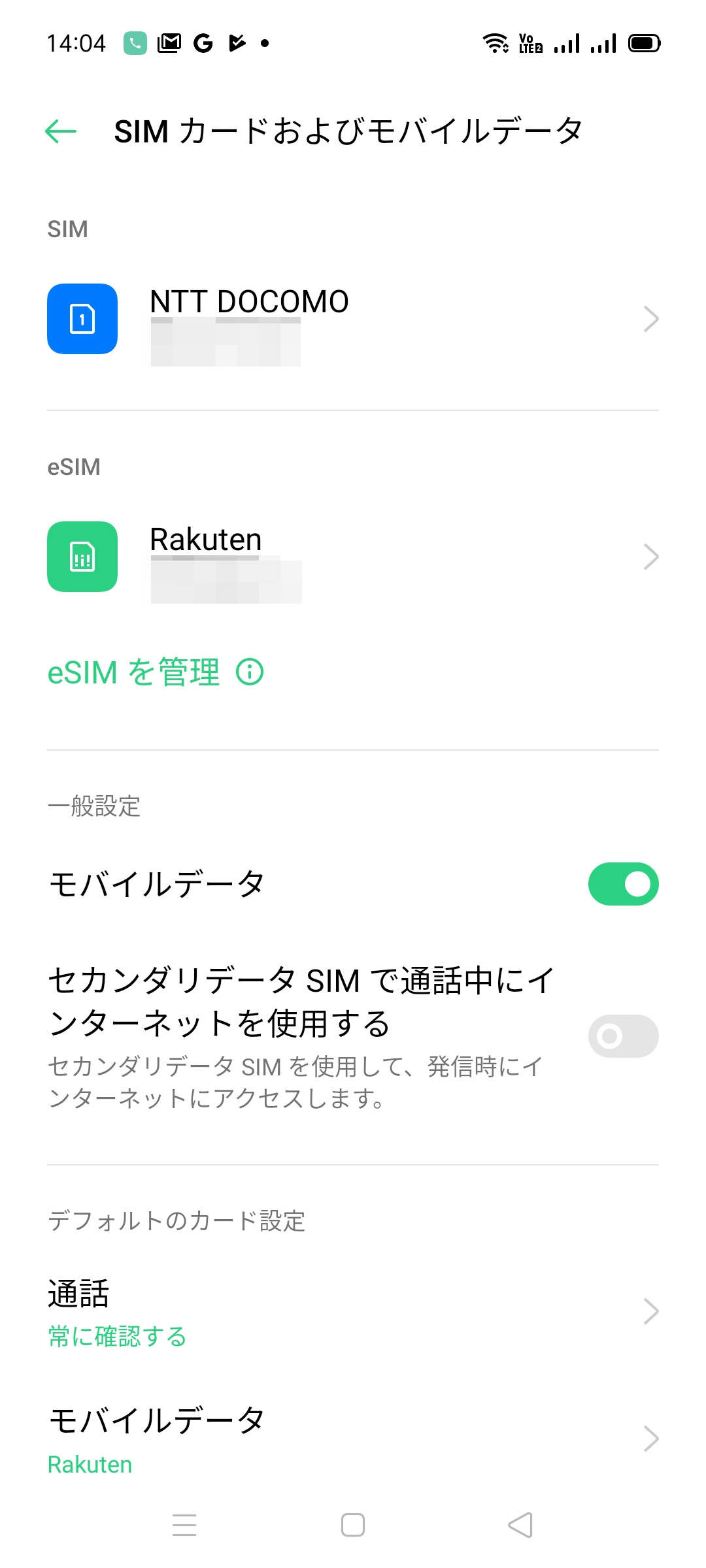Screen dimensions: 706x1568
Task: Tap the eSIM を管理 link
Action: [x=133, y=672]
